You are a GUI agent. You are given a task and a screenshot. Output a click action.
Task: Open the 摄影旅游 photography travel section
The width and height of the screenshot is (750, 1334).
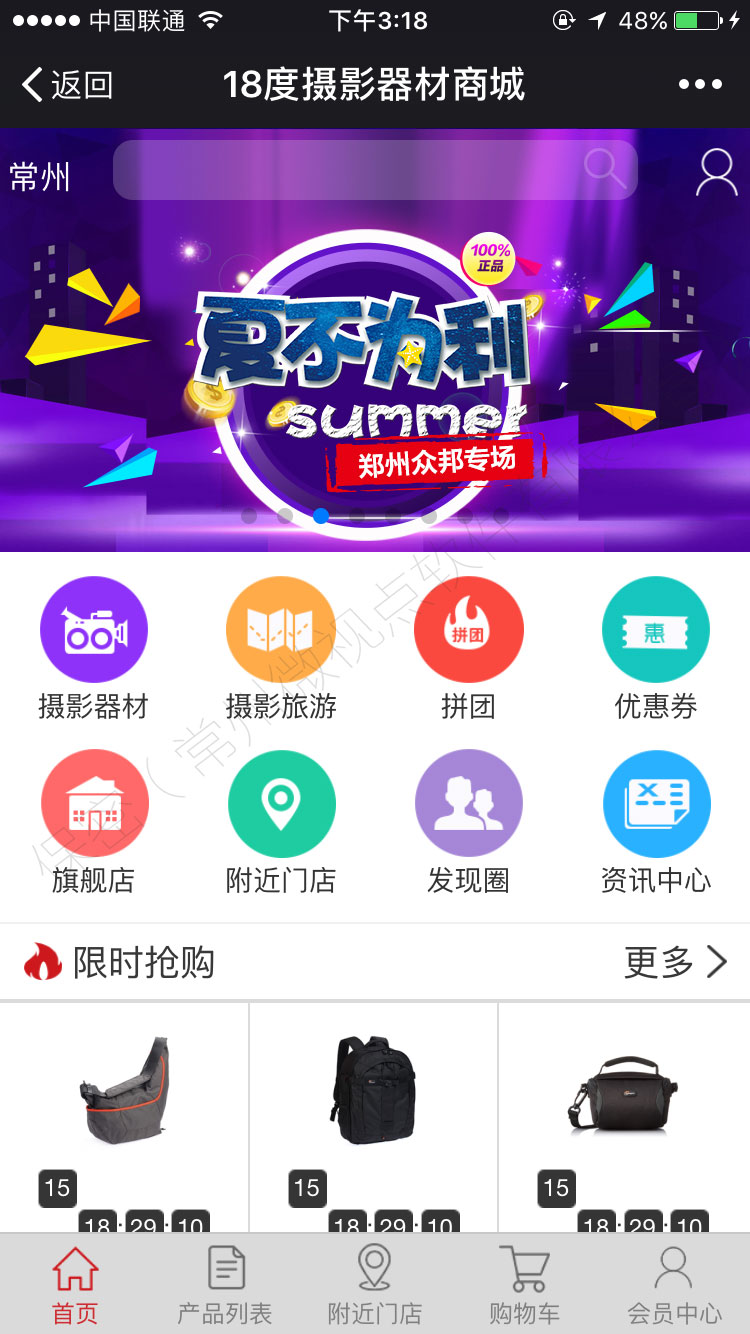click(281, 629)
